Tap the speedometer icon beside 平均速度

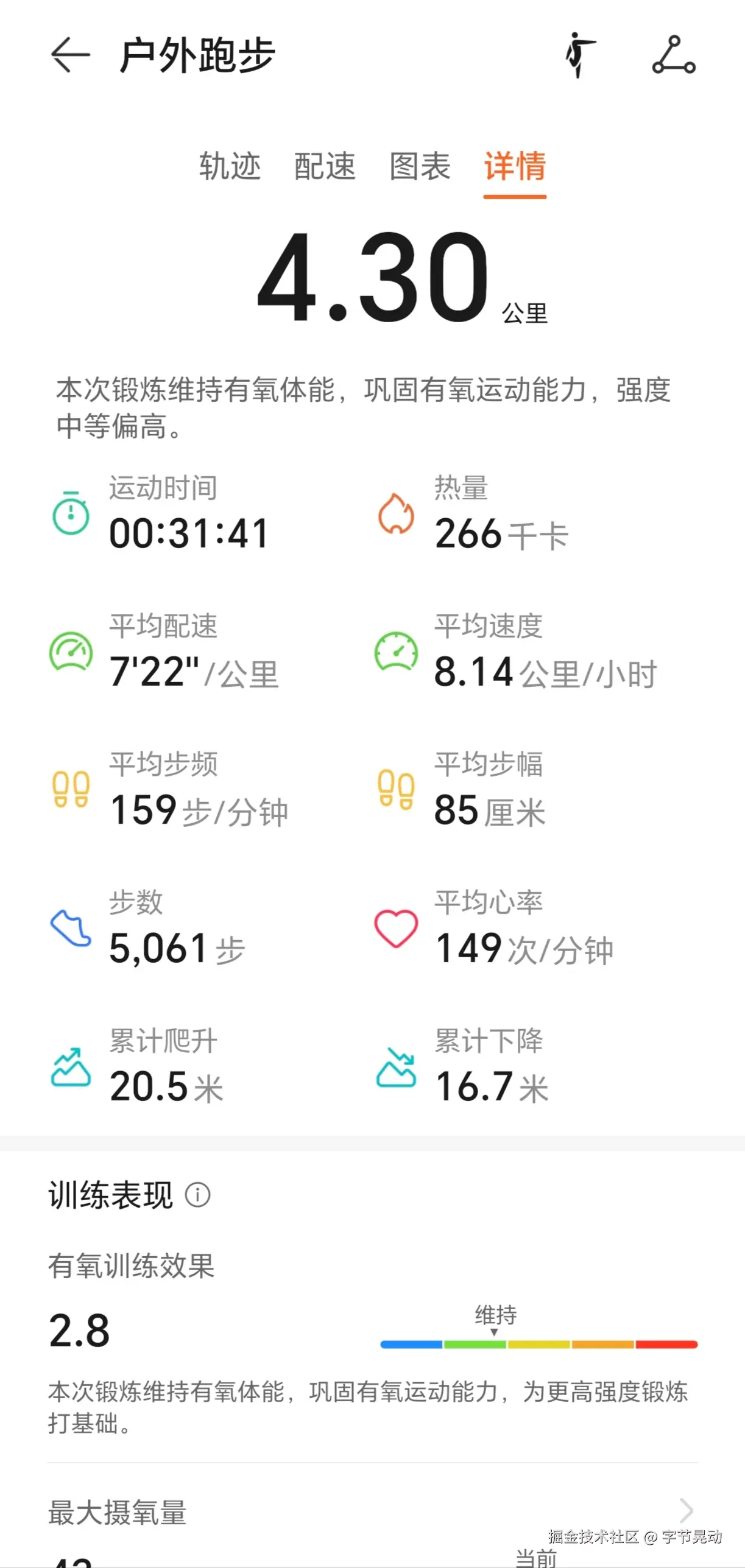tap(397, 653)
